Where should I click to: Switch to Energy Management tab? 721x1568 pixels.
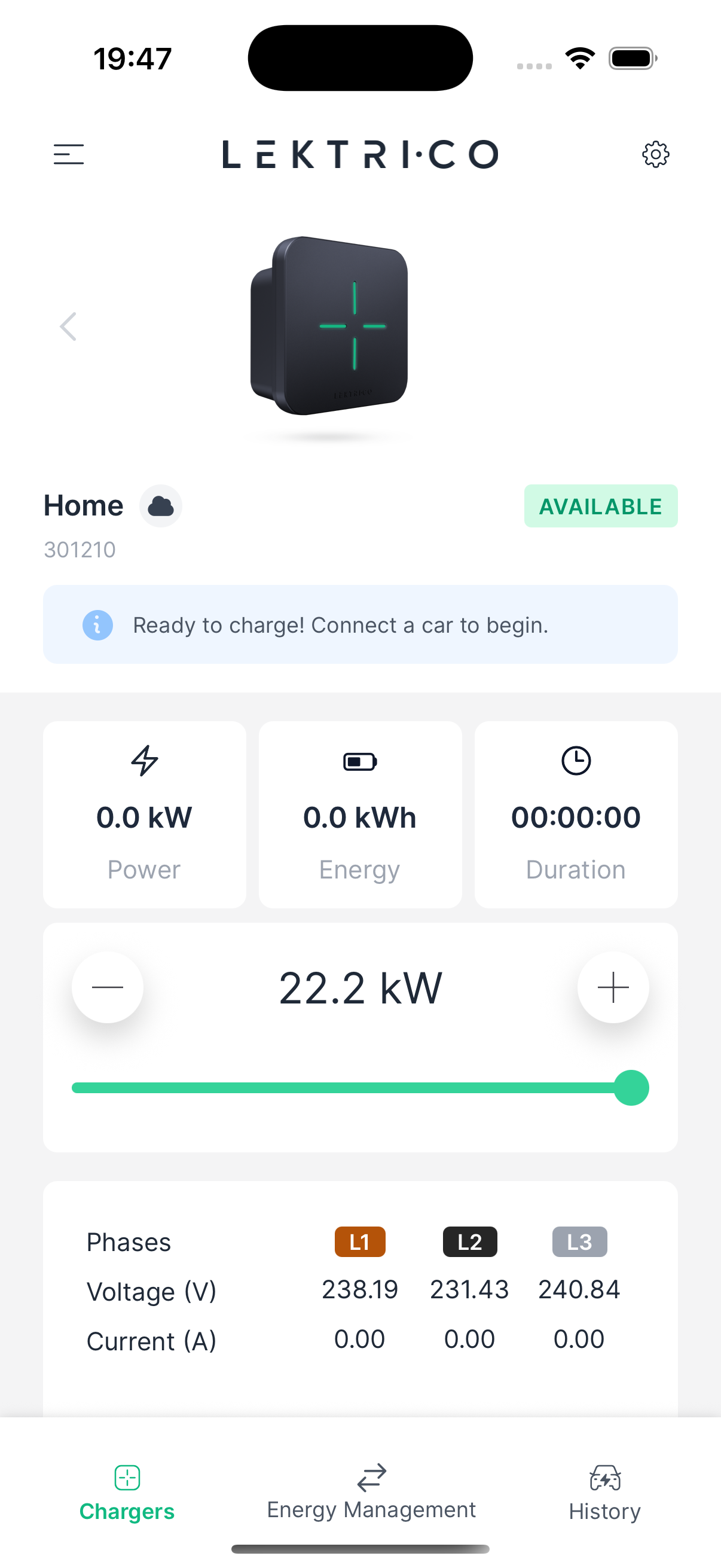point(371,1491)
